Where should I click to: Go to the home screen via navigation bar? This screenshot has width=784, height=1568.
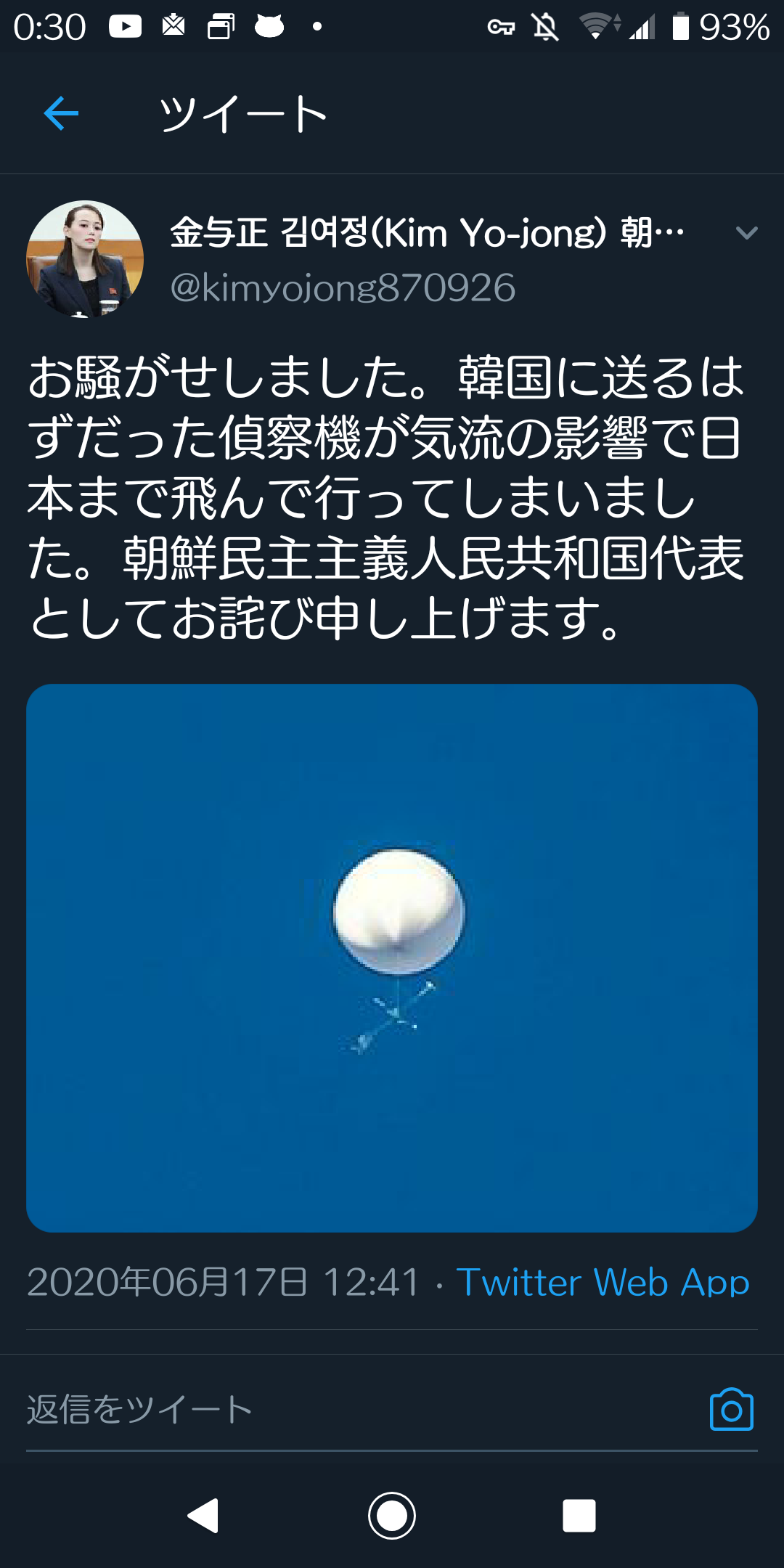392,1515
